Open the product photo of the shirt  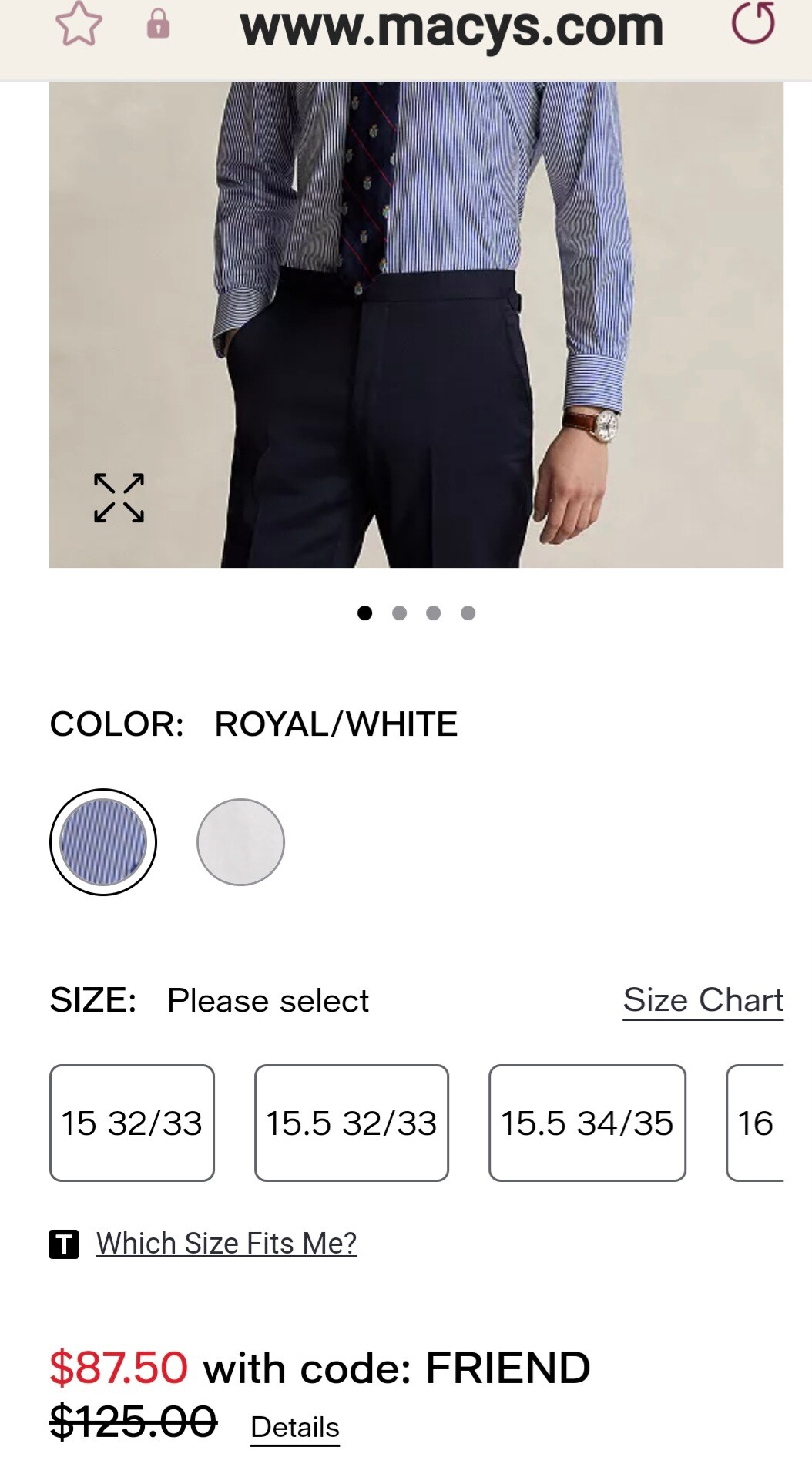[416, 324]
